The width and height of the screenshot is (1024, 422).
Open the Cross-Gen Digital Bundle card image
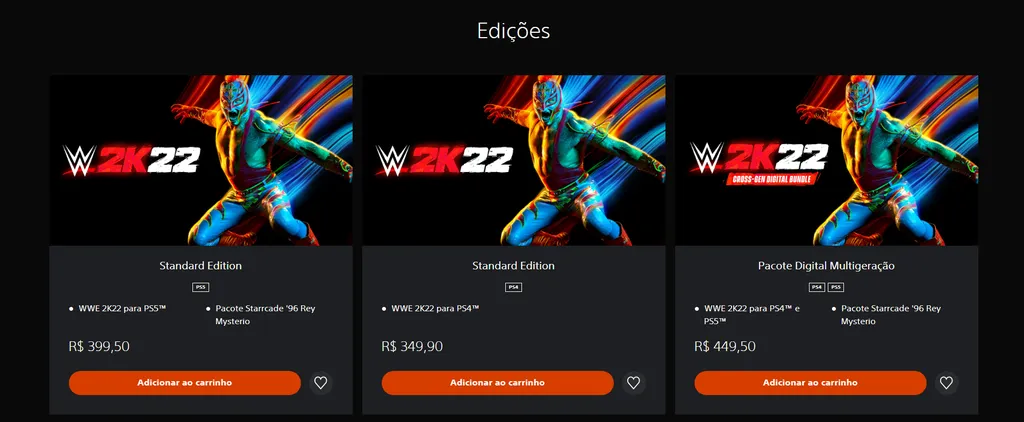826,160
